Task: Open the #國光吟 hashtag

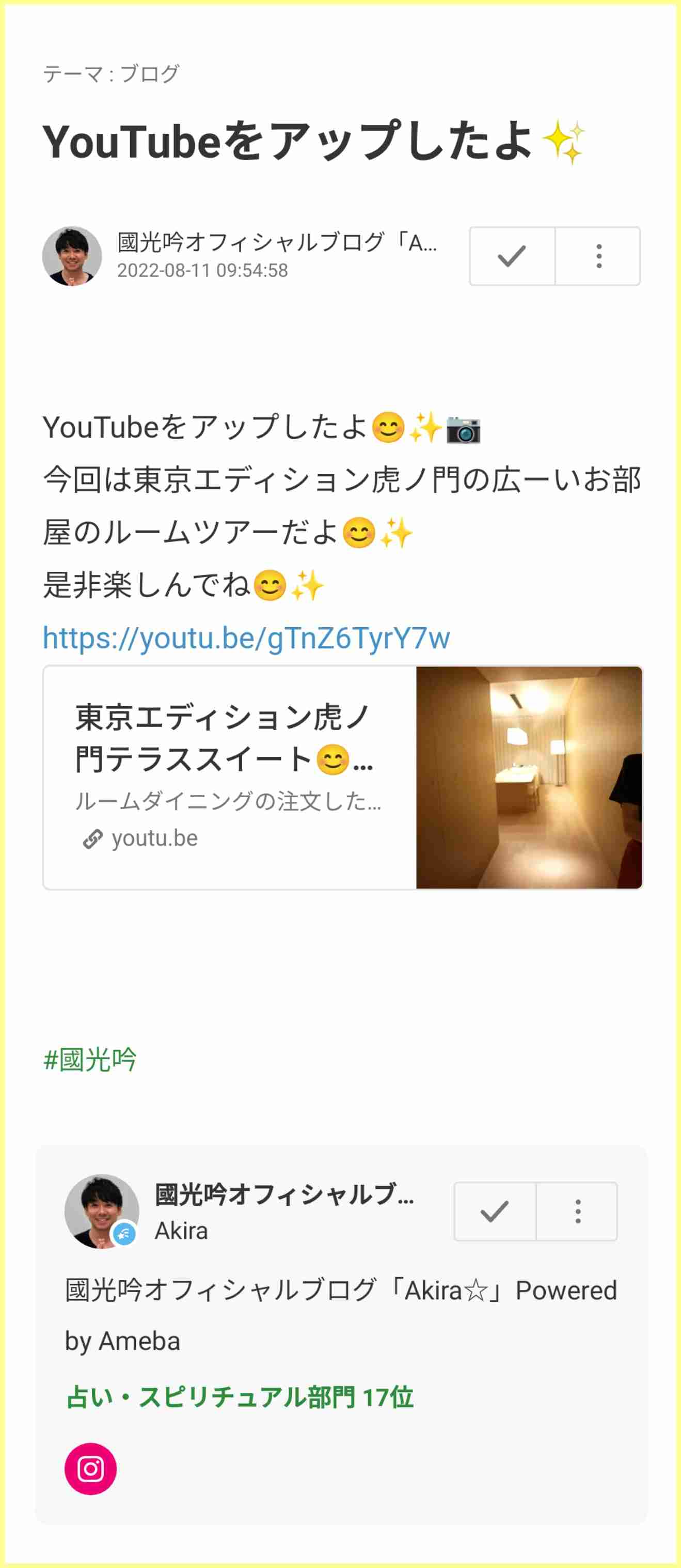Action: tap(90, 1060)
